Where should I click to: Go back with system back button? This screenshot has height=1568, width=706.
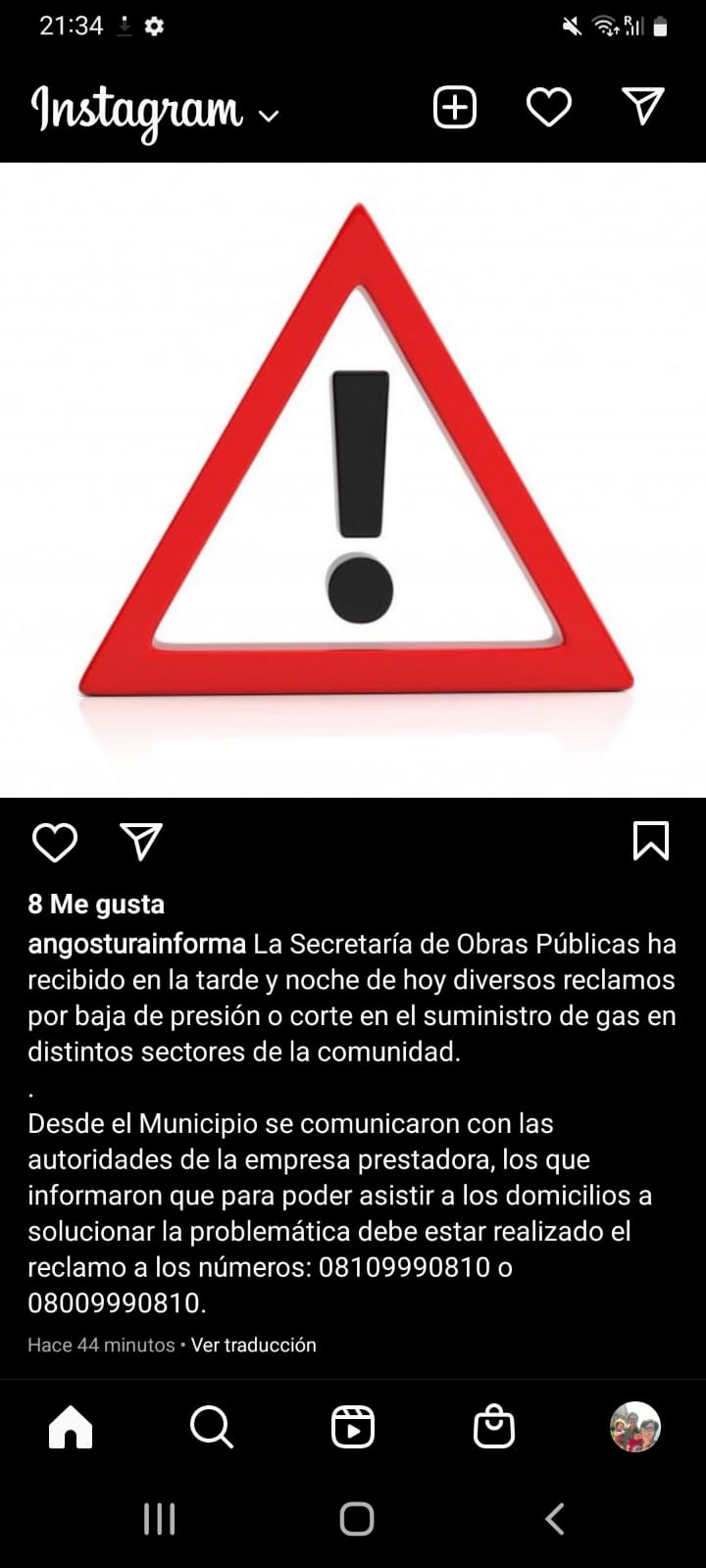[554, 1519]
